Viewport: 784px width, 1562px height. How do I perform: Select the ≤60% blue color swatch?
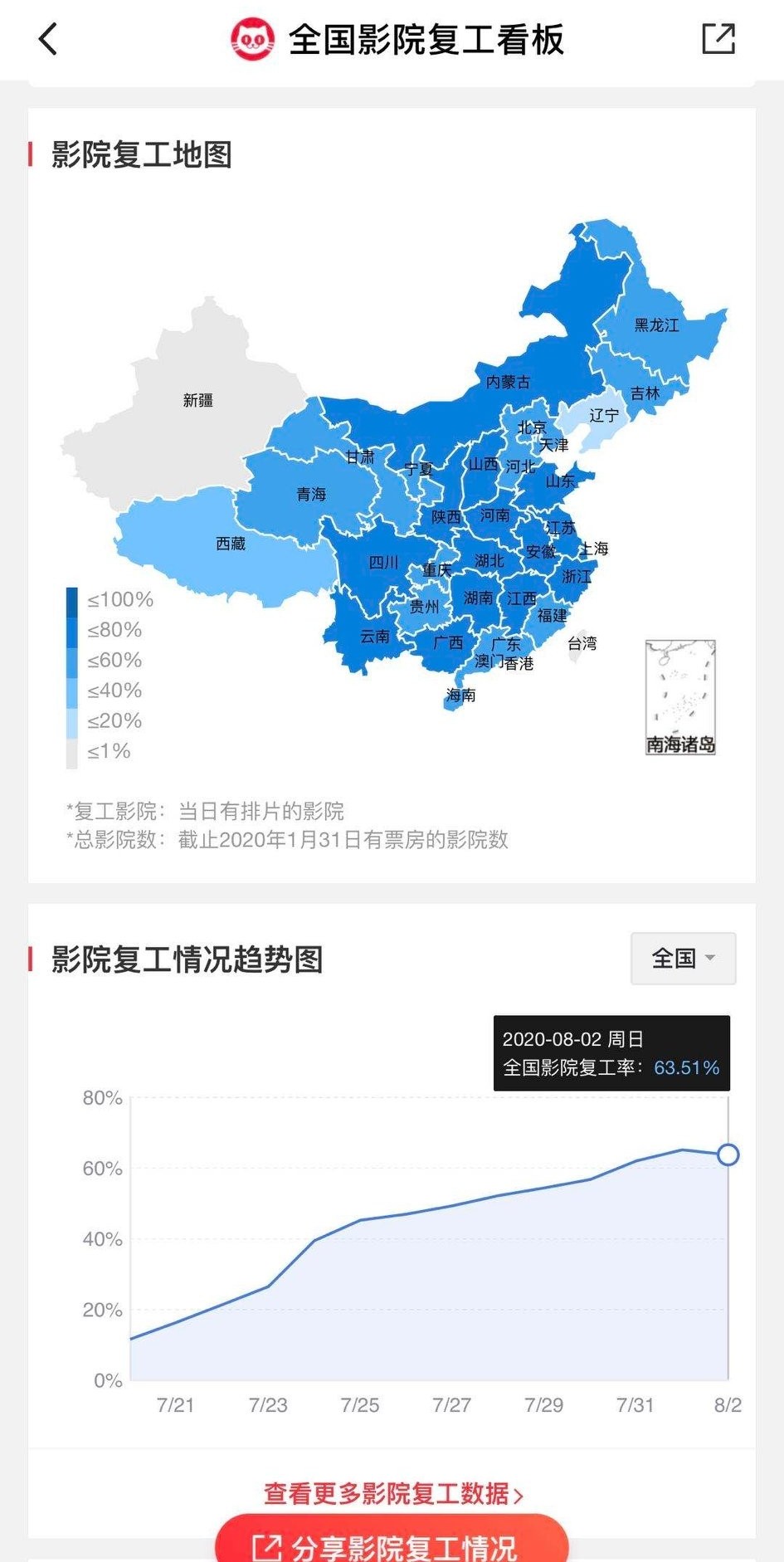(73, 661)
